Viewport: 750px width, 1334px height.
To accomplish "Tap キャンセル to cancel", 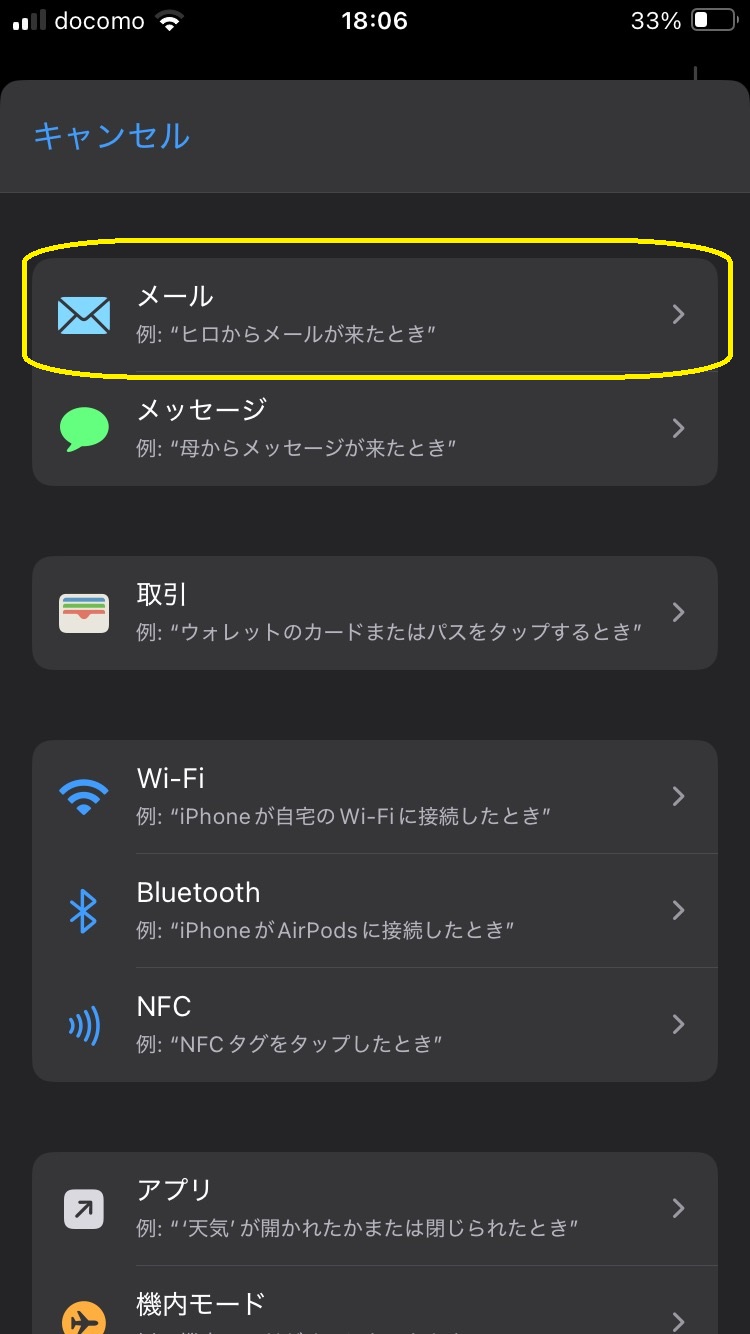I will point(111,135).
